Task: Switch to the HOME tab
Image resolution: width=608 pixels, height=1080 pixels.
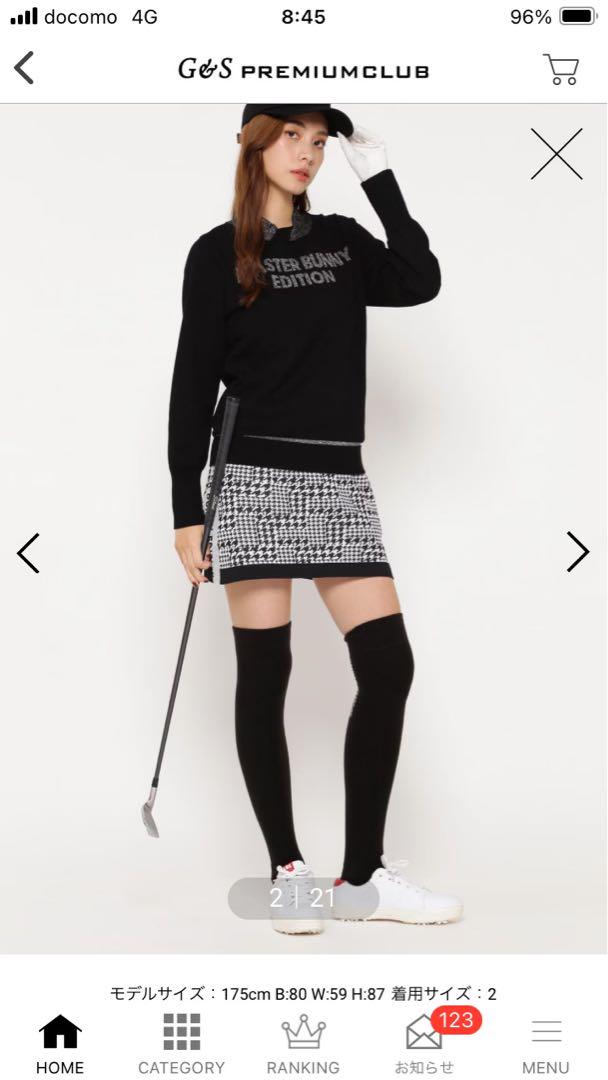Action: tap(60, 1044)
